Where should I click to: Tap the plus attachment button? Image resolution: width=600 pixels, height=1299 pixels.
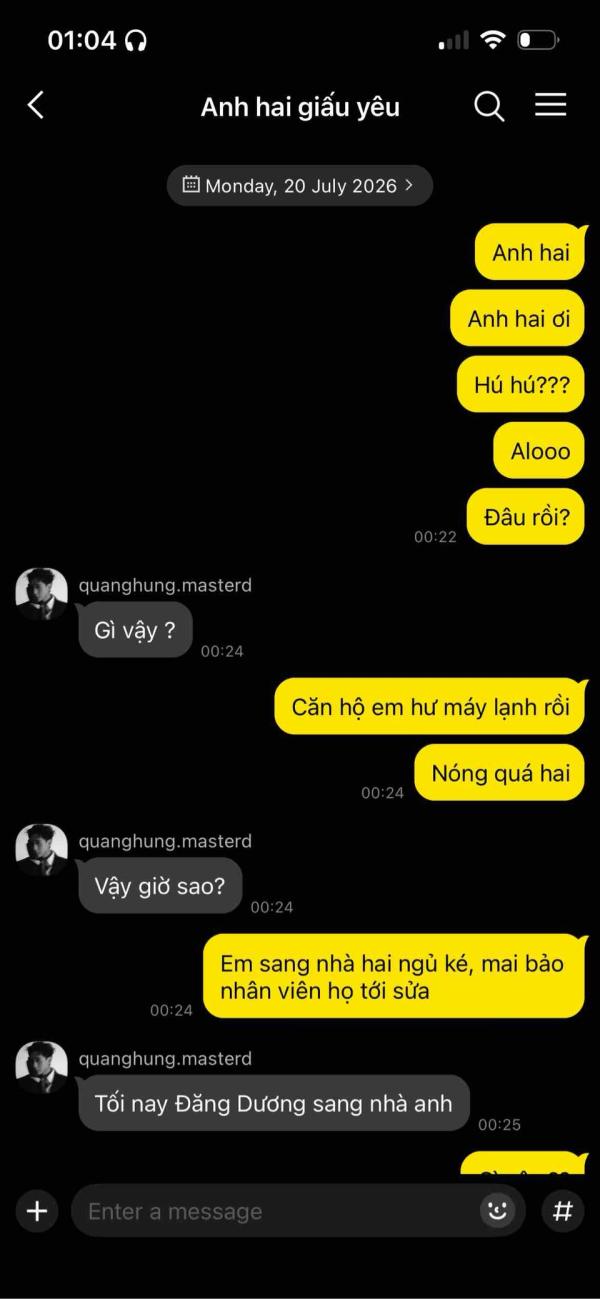click(37, 1211)
